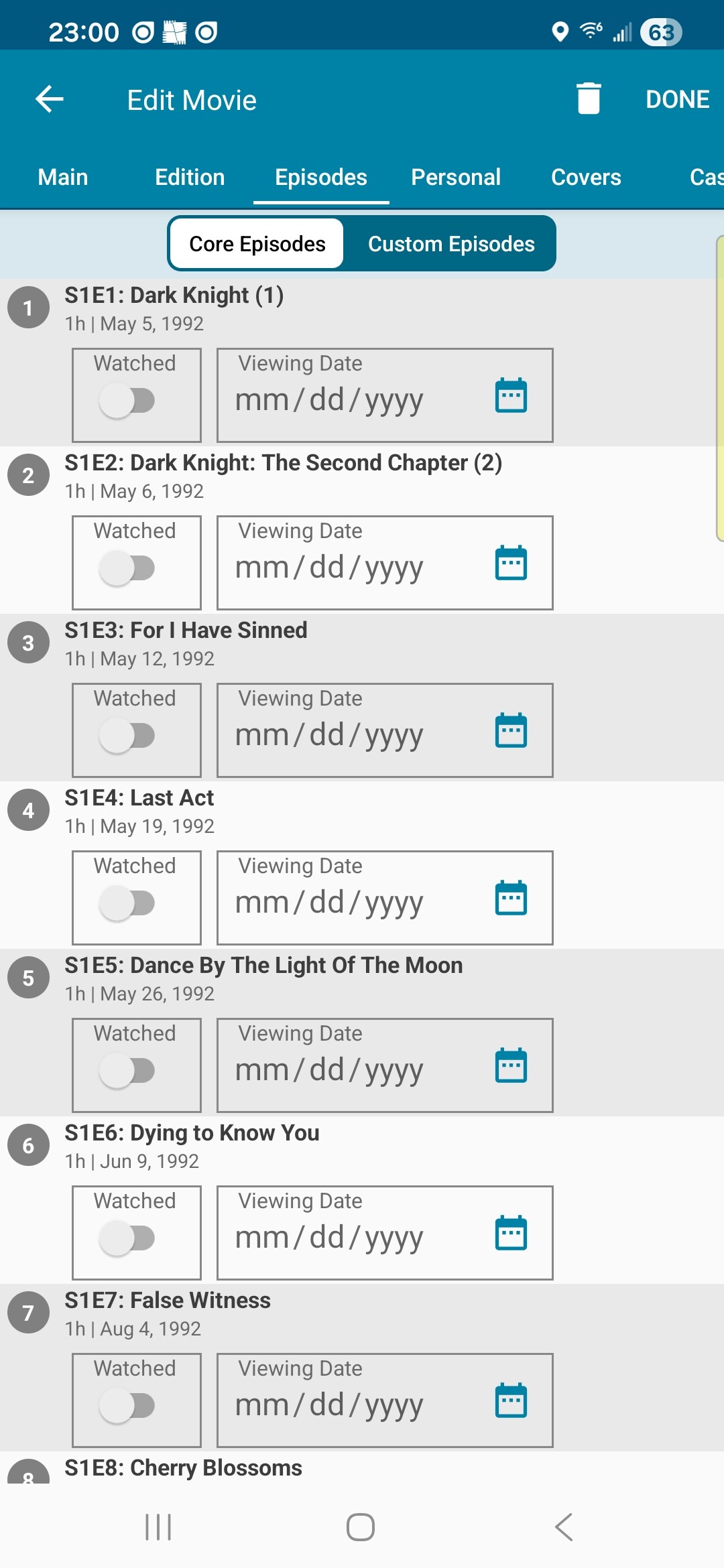
Task: Open calendar picker for S1E1 viewing date
Action: point(511,395)
